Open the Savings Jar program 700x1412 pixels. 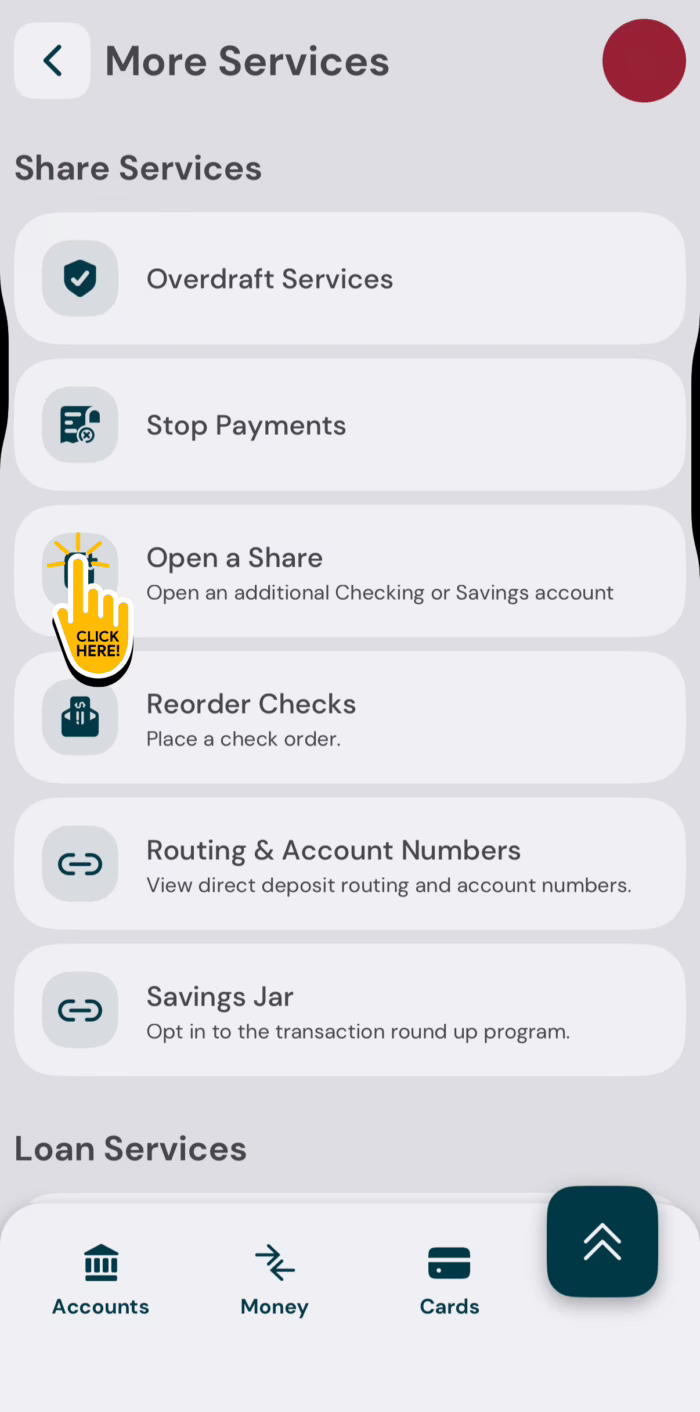349,1010
